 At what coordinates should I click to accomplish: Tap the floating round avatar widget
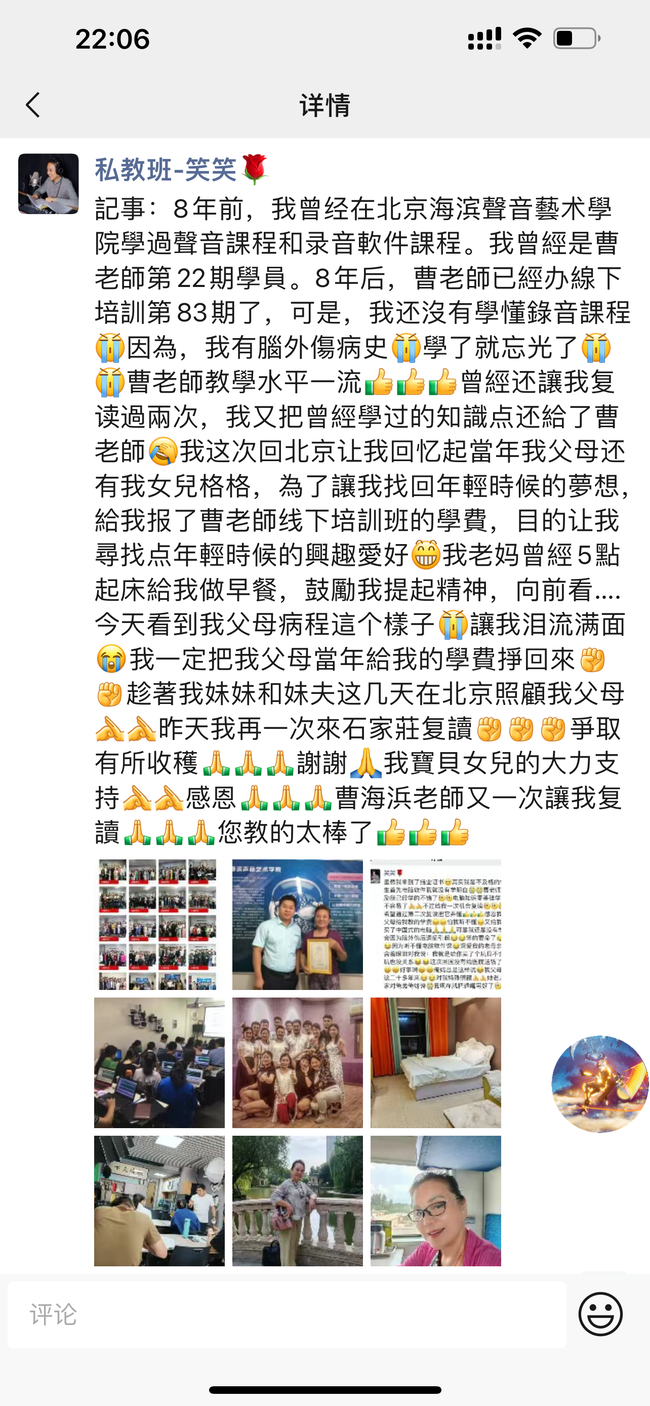click(x=599, y=1083)
